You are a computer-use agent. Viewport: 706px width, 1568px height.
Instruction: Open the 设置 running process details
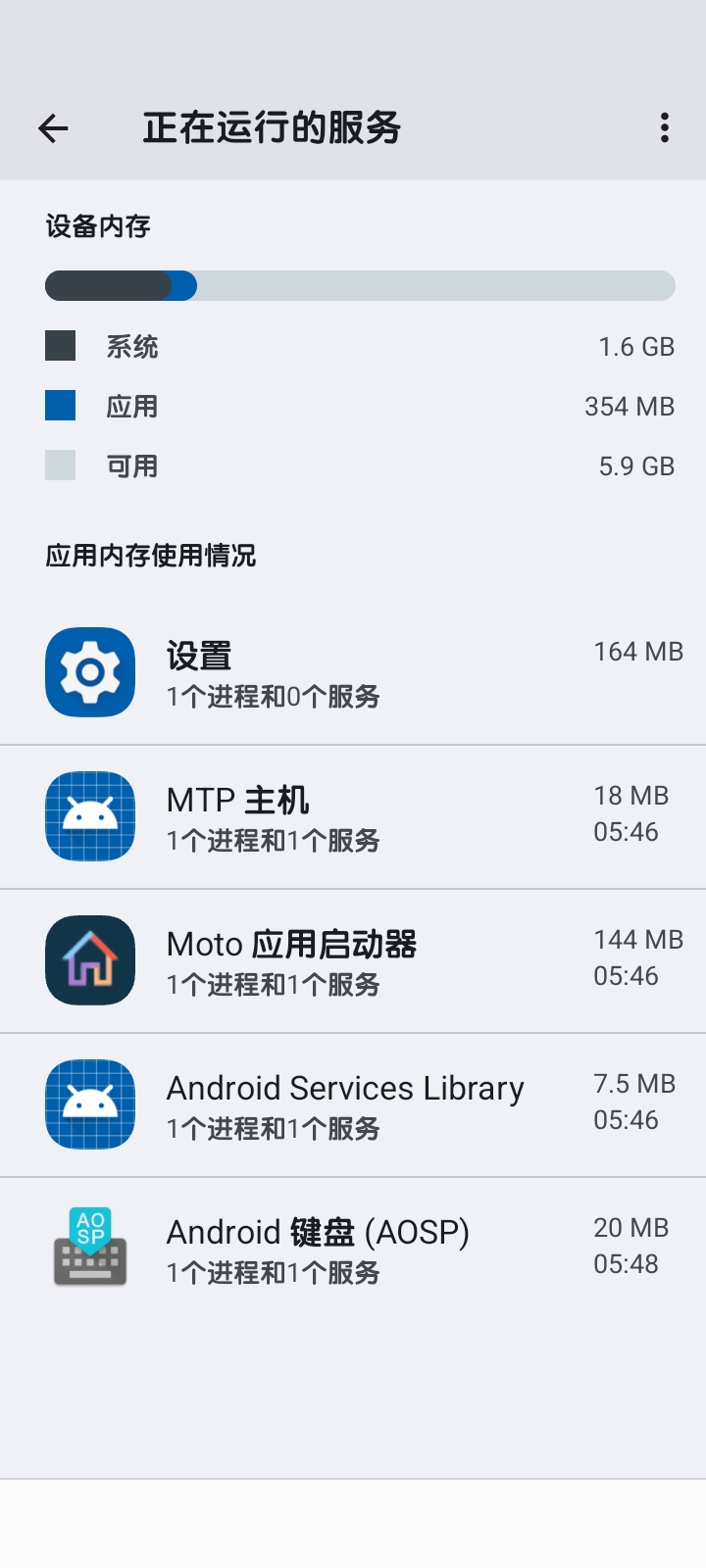[x=353, y=673]
